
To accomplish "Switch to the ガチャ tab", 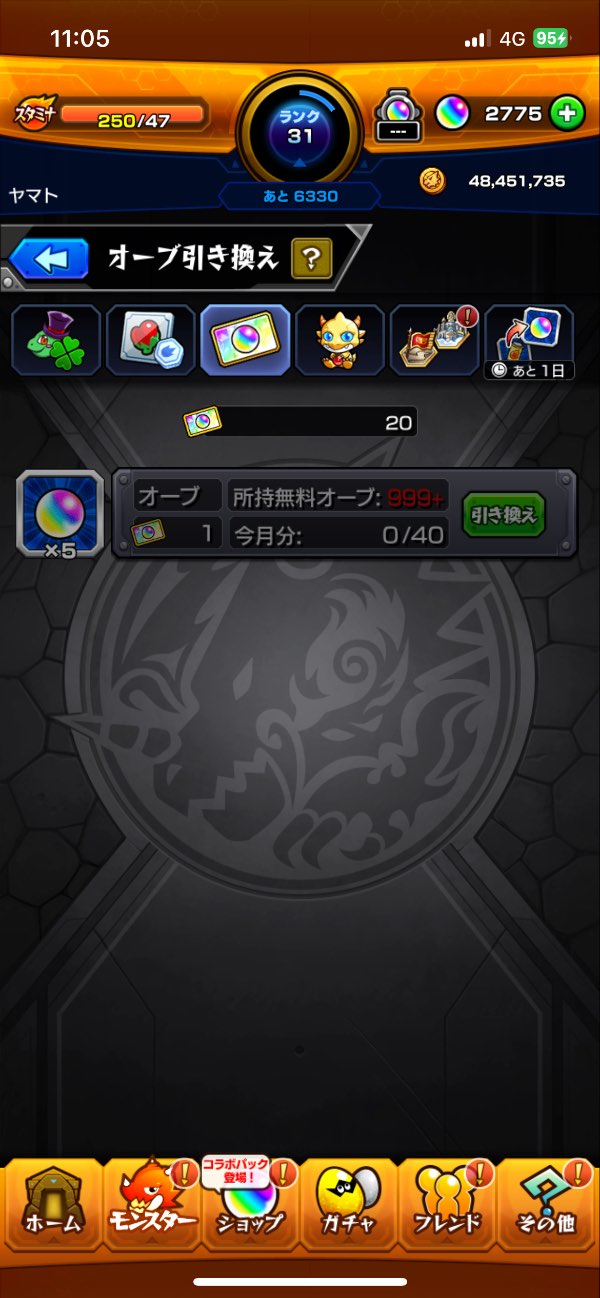I will [348, 1205].
